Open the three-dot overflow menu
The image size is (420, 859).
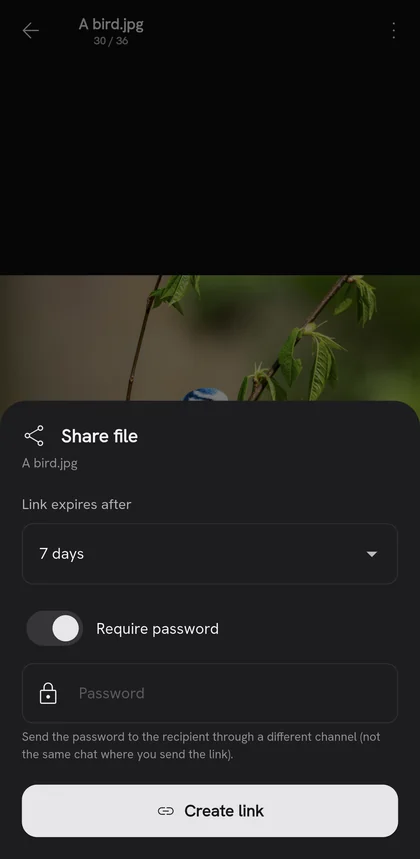coord(394,31)
